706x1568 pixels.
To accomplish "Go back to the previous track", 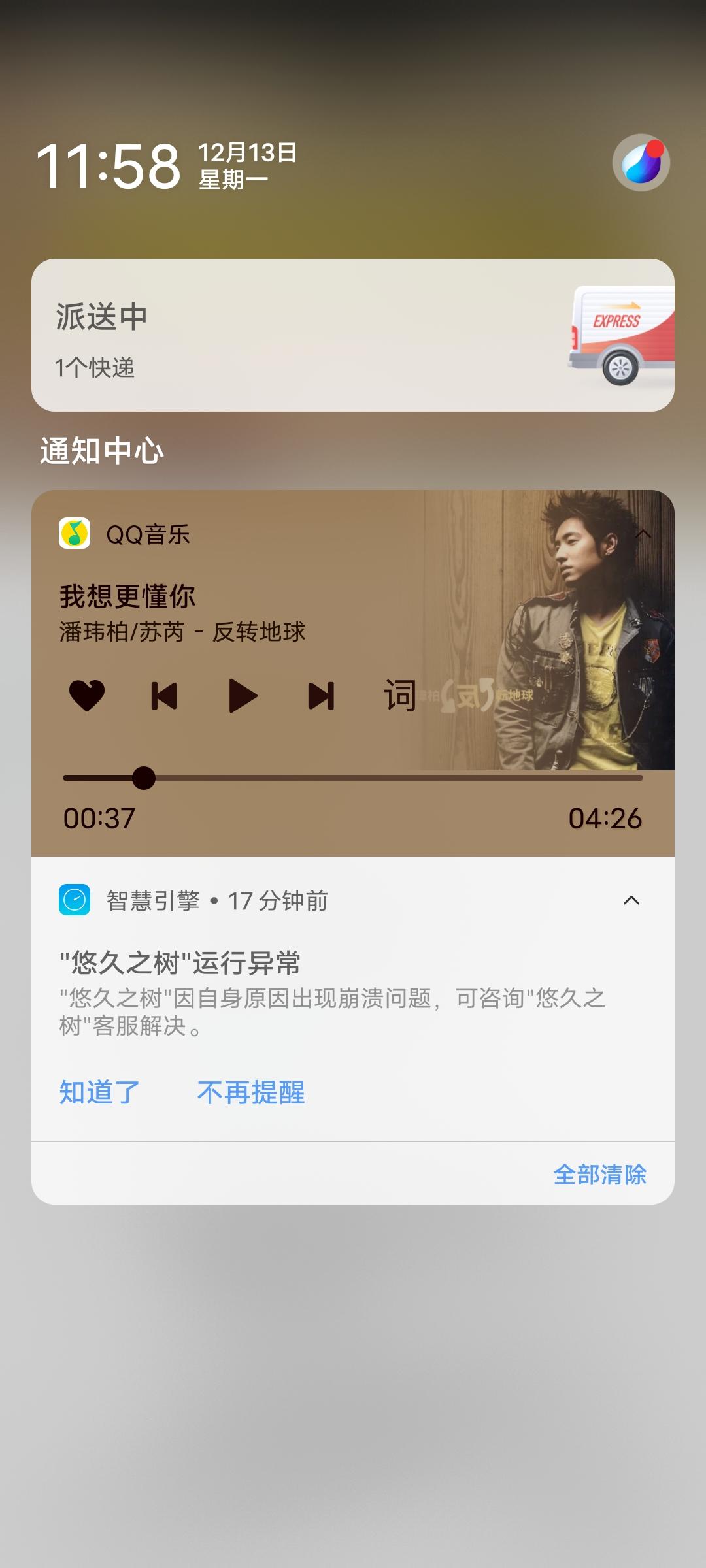I will coord(164,696).
